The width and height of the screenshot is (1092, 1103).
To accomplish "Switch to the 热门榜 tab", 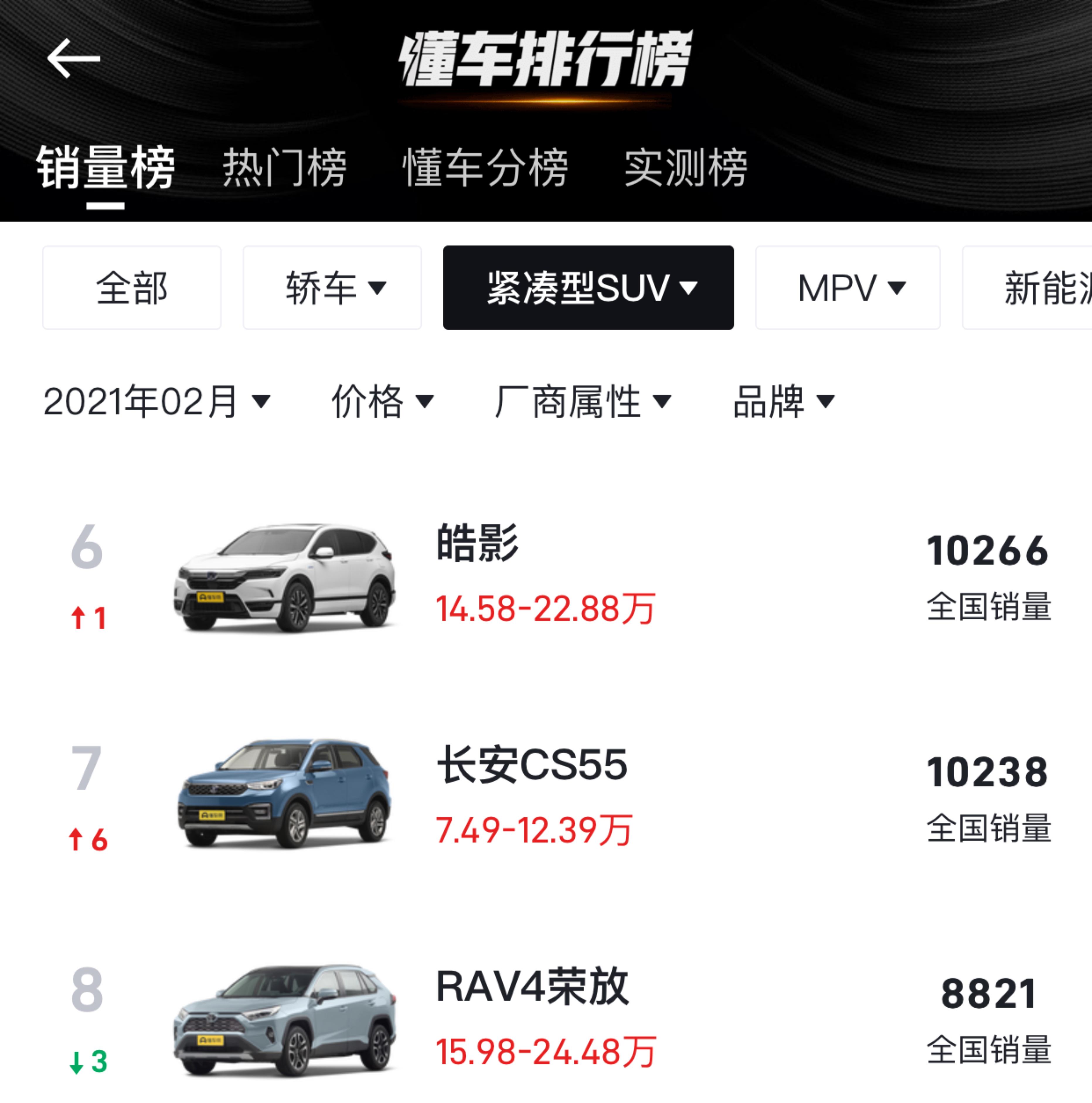I will (x=284, y=167).
